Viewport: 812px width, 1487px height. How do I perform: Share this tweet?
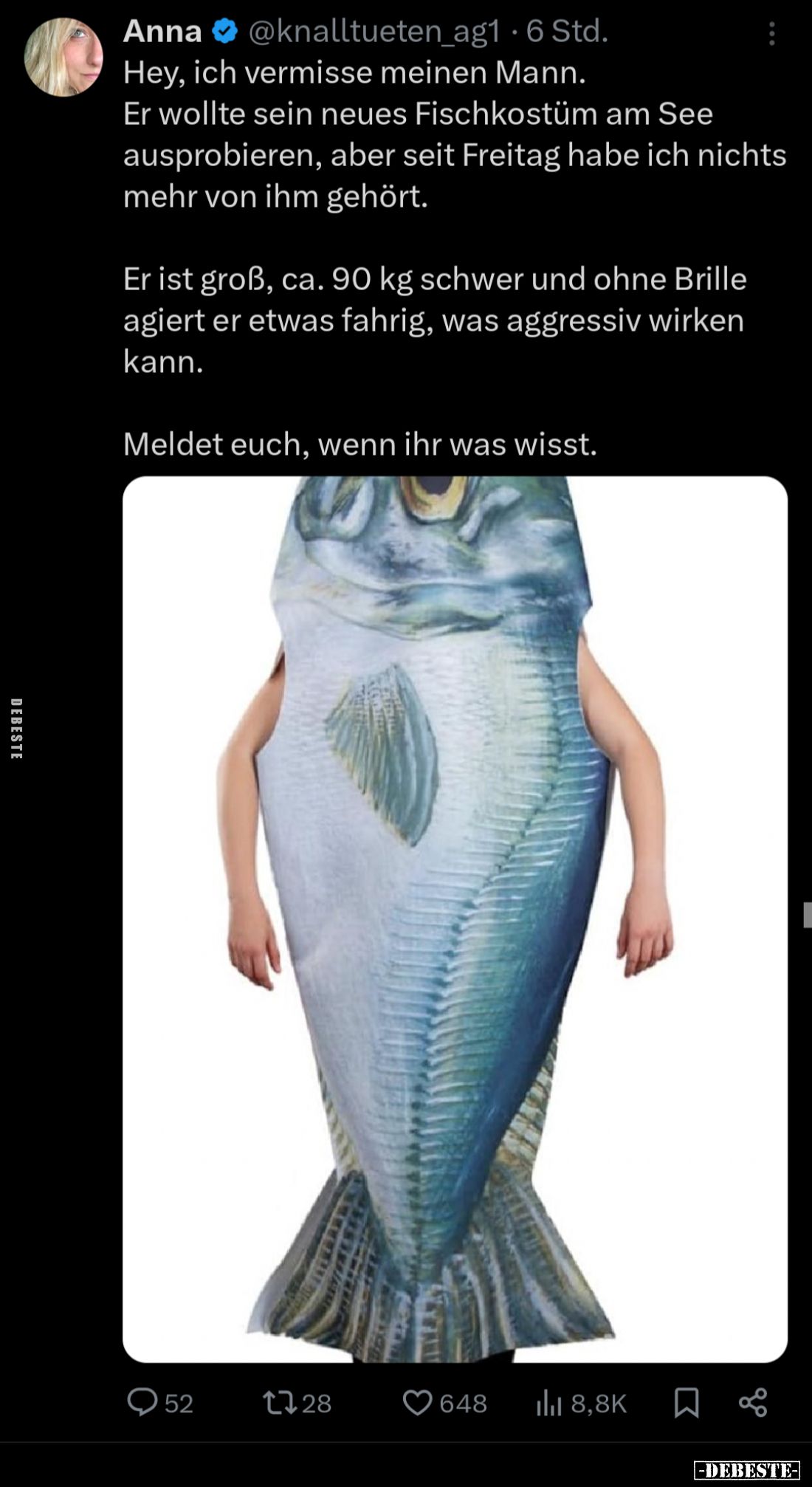tap(753, 1402)
